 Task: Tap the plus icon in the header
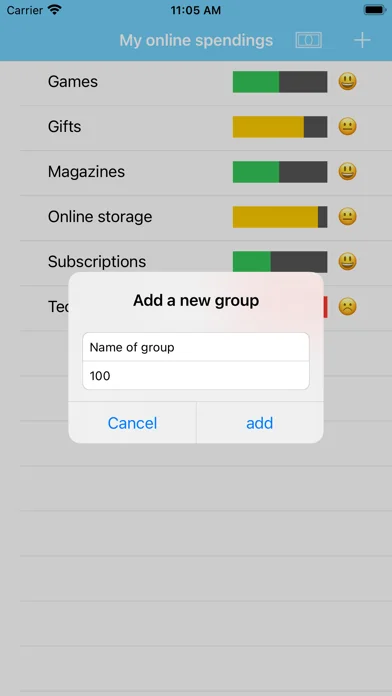362,40
